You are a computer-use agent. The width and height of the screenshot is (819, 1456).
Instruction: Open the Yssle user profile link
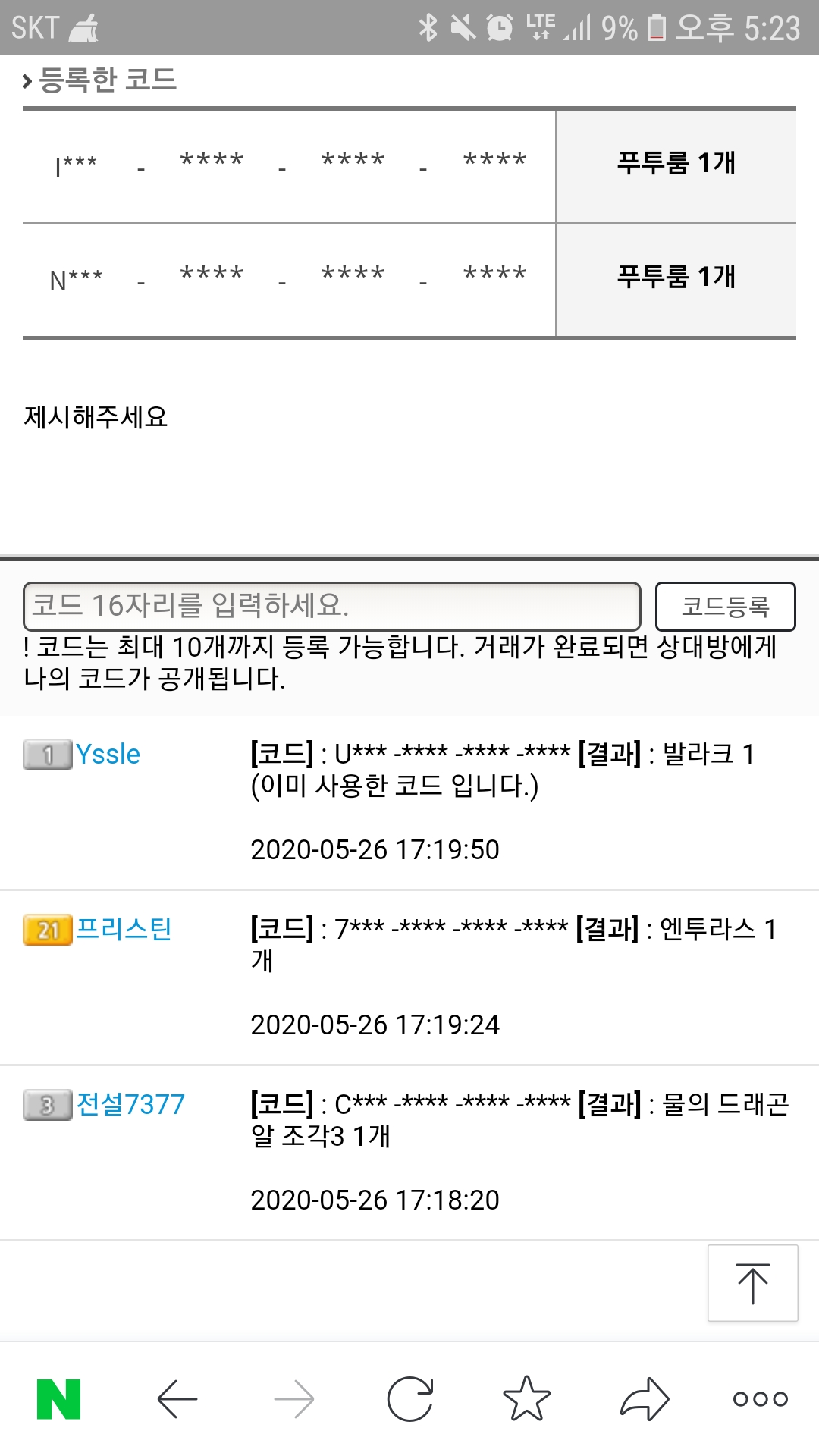coord(108,755)
